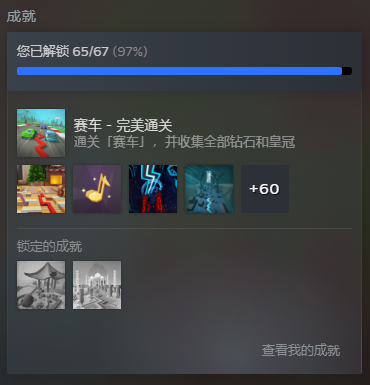The height and width of the screenshot is (385, 370).
Task: Tap the 查看我的成就 link
Action: click(x=301, y=350)
